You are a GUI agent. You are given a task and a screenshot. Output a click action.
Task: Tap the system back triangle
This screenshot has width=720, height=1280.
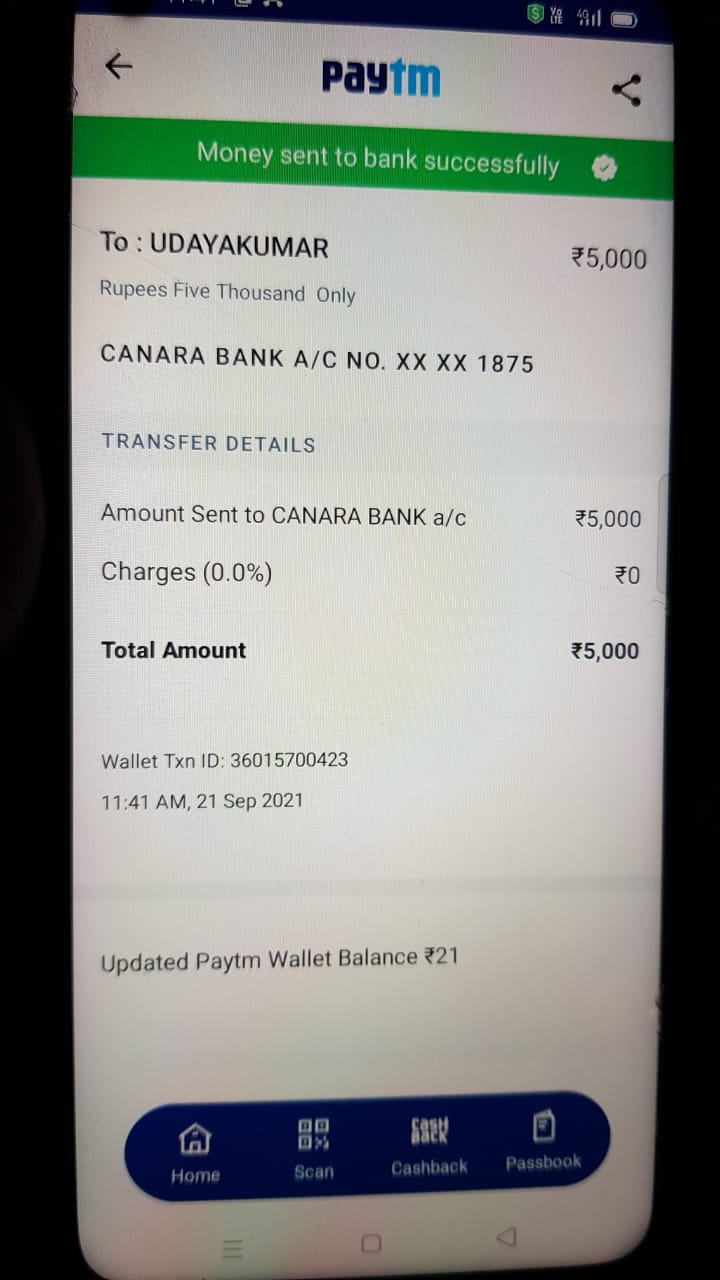pyautogui.click(x=506, y=1238)
